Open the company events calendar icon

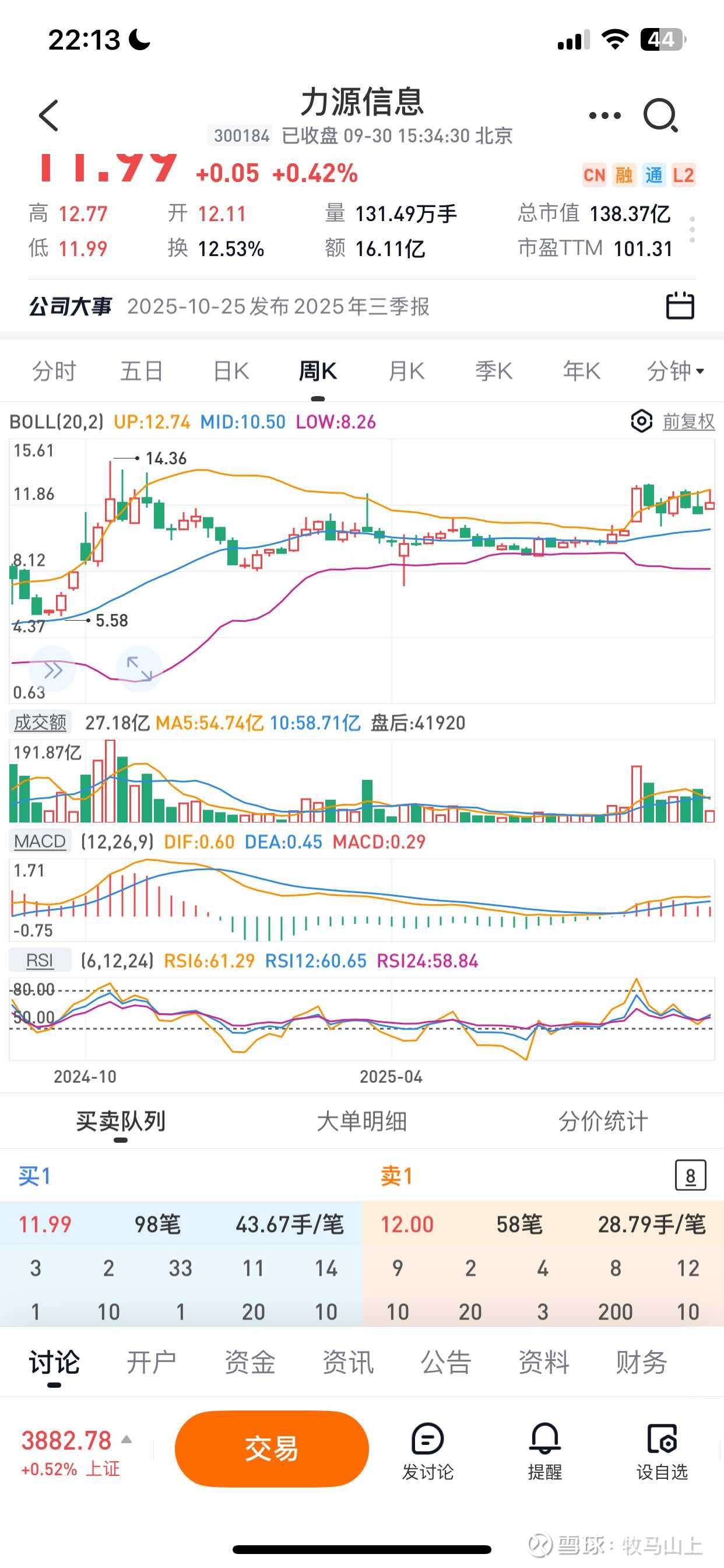point(680,306)
